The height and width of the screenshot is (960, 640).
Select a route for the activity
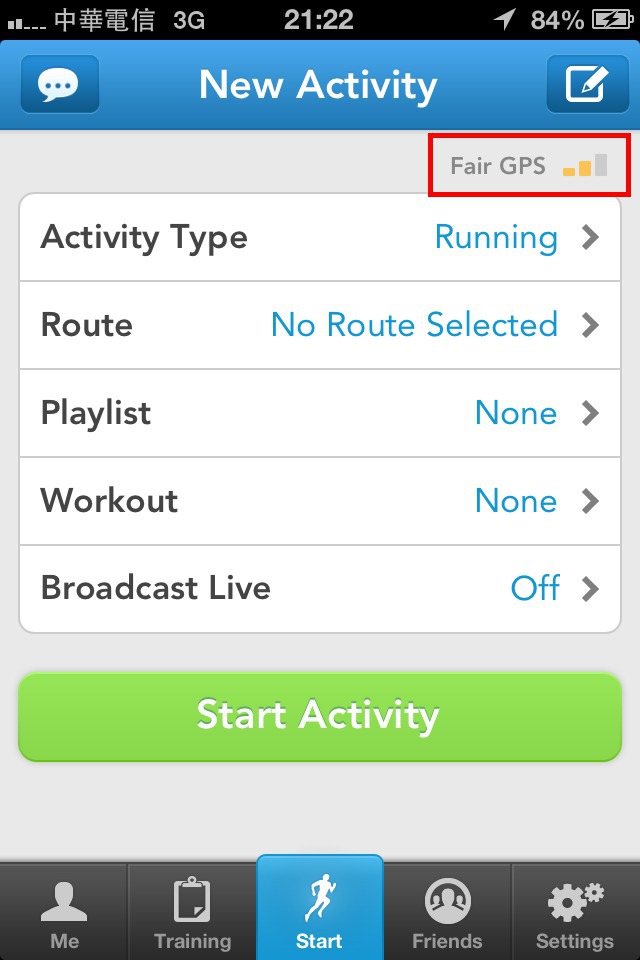click(320, 325)
